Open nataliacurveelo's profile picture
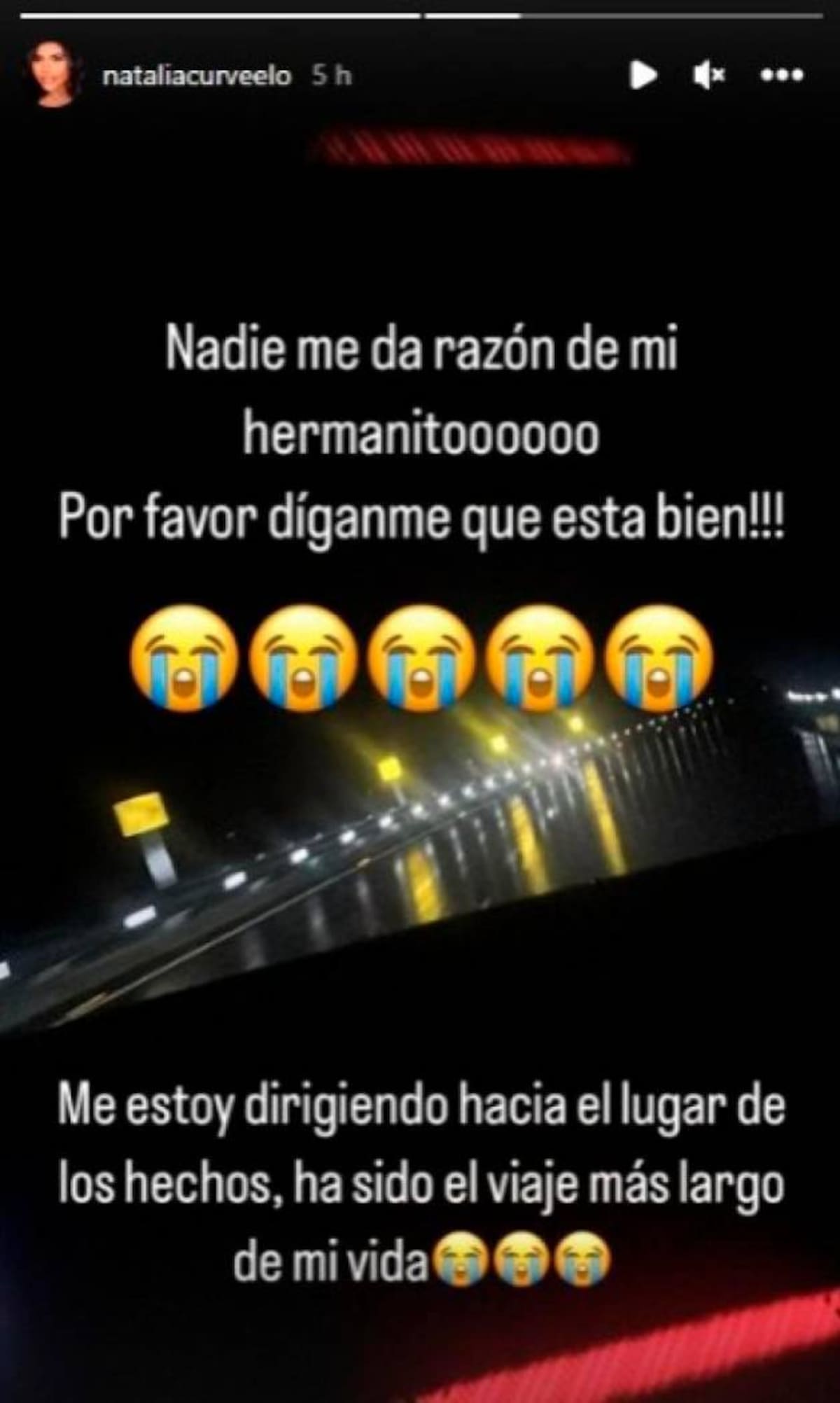The width and height of the screenshot is (840, 1403). point(52,76)
